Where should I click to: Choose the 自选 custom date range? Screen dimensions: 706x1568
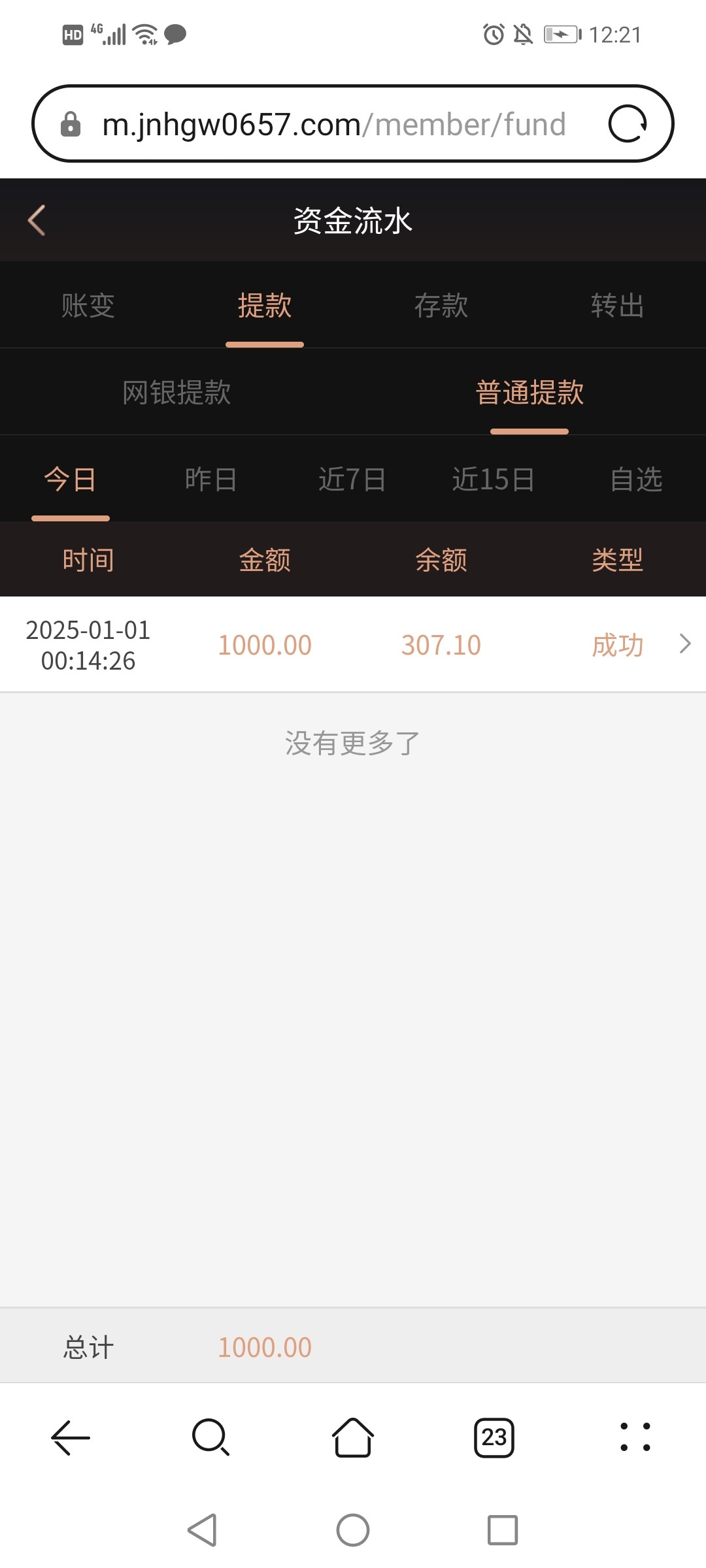pyautogui.click(x=636, y=479)
